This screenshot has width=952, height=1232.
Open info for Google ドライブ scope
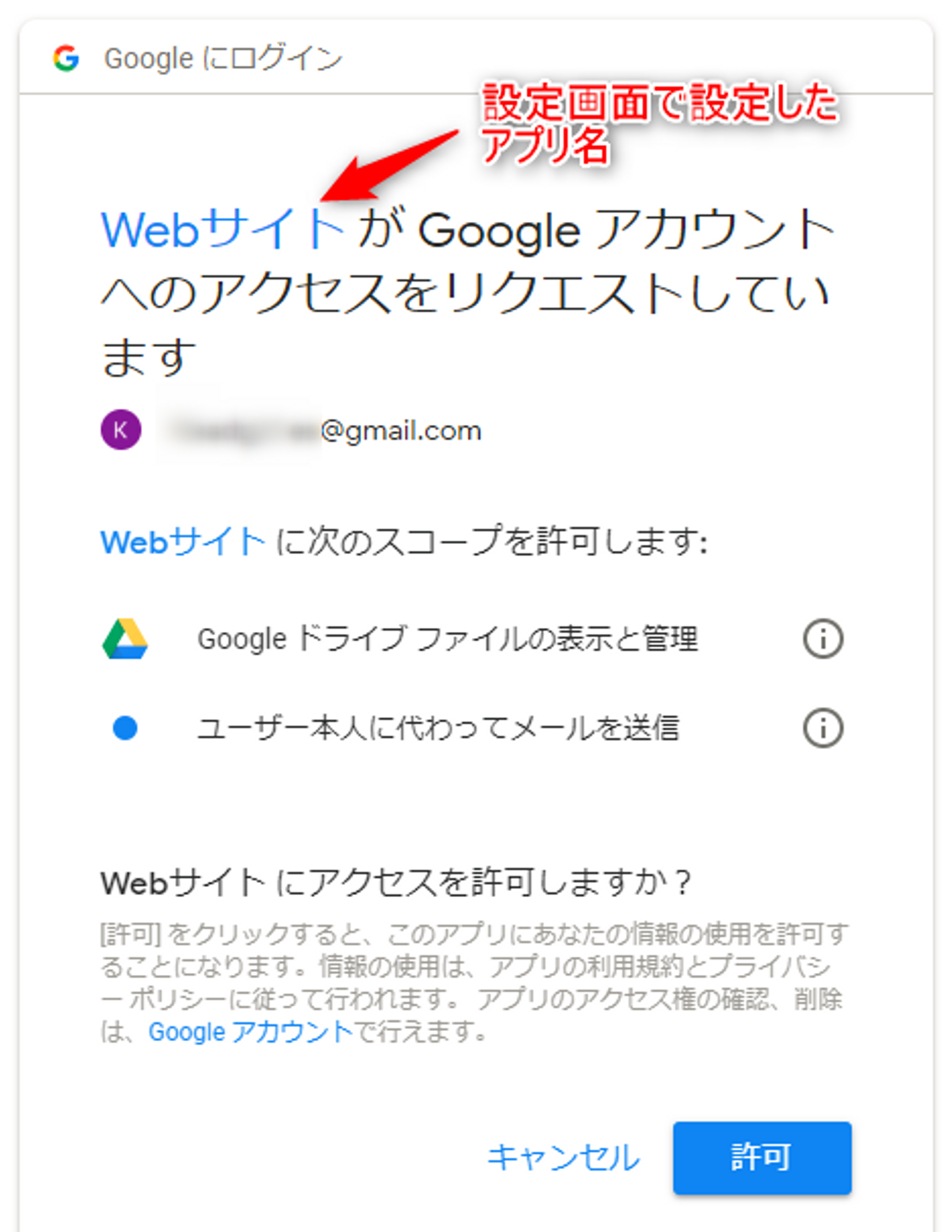click(822, 638)
